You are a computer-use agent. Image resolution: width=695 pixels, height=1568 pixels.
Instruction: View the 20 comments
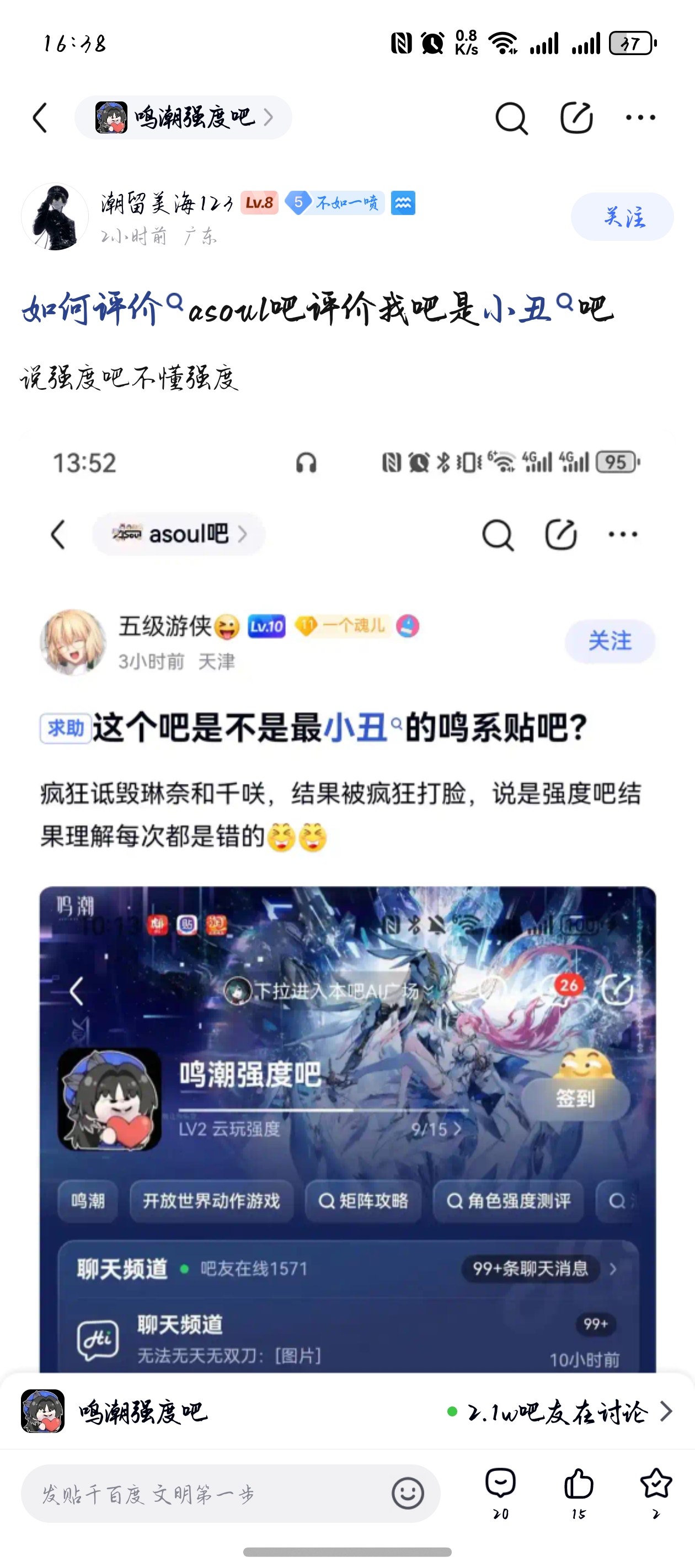pyautogui.click(x=501, y=1491)
